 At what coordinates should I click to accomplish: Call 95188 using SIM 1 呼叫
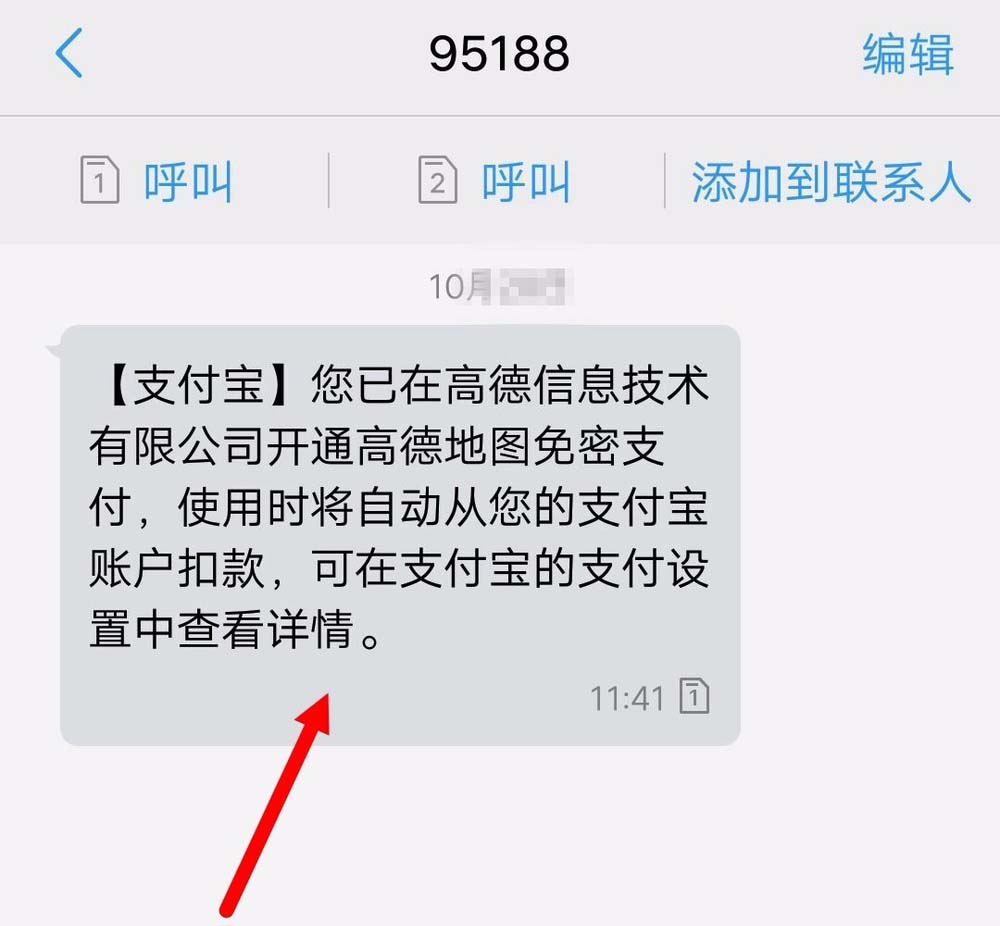(158, 183)
